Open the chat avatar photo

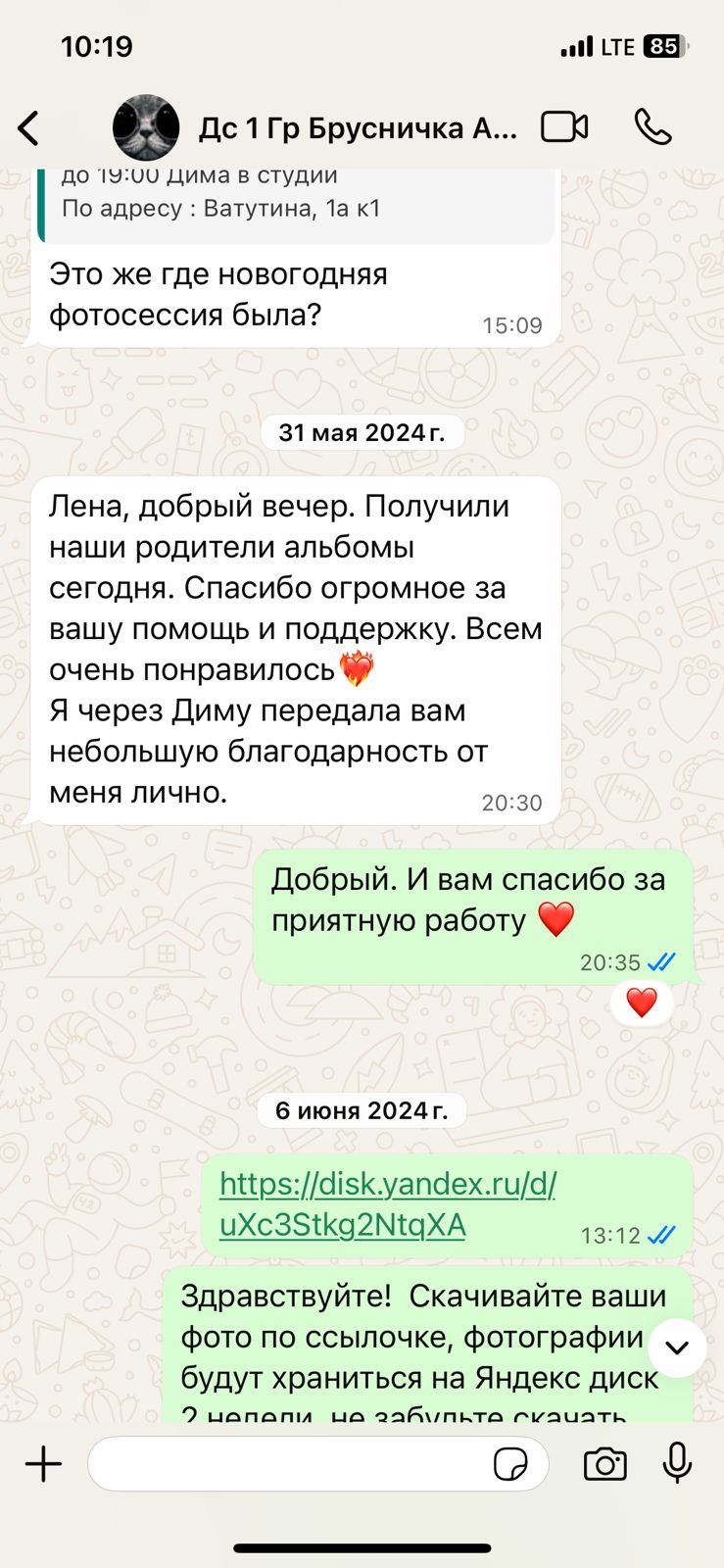coord(146,128)
